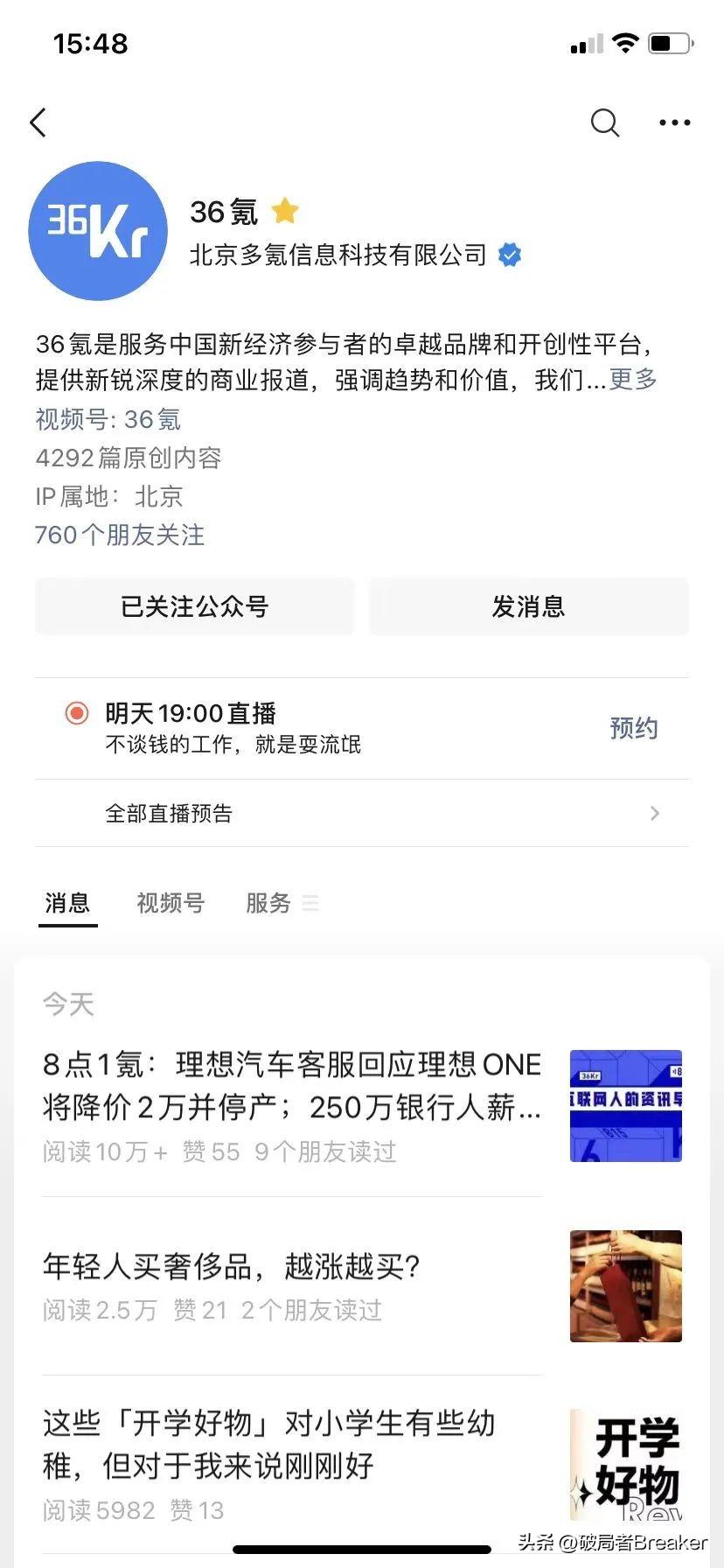
Task: Tap the 发消息 button
Action: [528, 606]
